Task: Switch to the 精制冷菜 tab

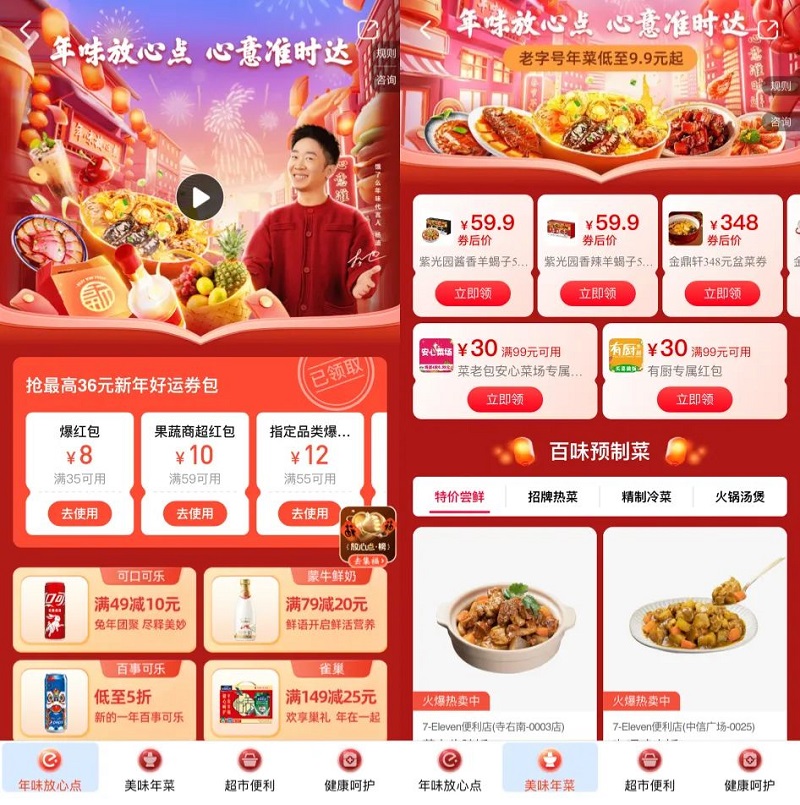Action: click(646, 497)
